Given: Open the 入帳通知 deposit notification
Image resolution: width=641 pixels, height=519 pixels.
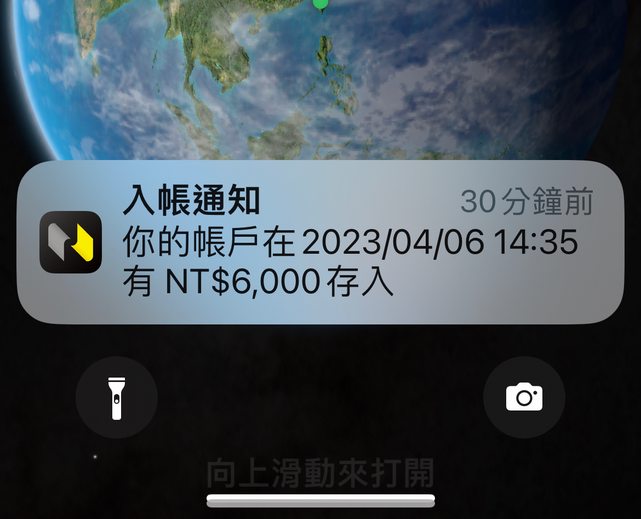Looking at the screenshot, I should (x=320, y=242).
